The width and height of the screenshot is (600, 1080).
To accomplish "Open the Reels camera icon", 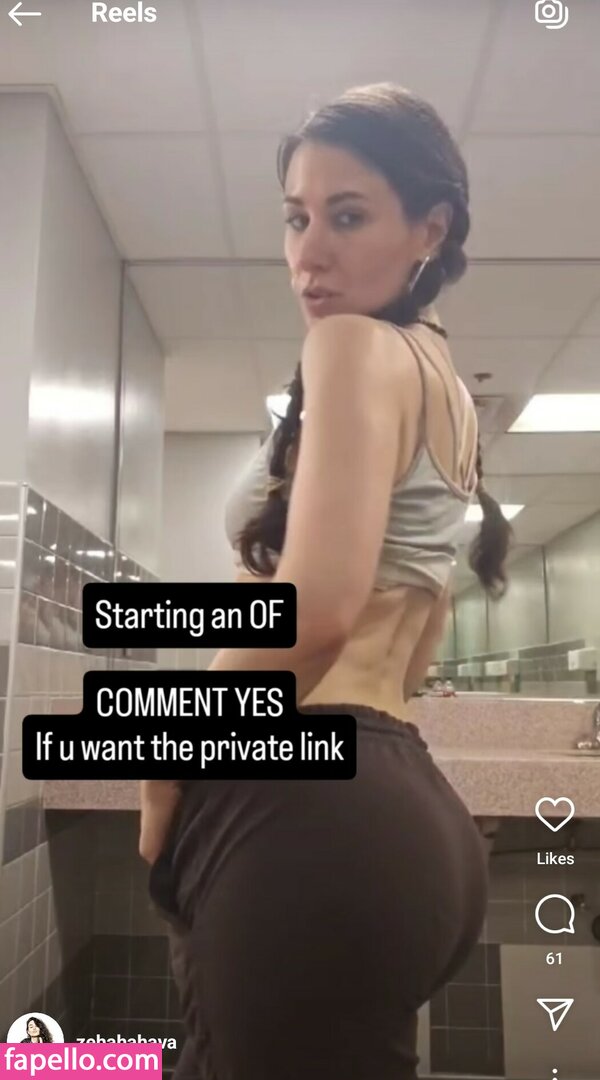I will (x=551, y=13).
